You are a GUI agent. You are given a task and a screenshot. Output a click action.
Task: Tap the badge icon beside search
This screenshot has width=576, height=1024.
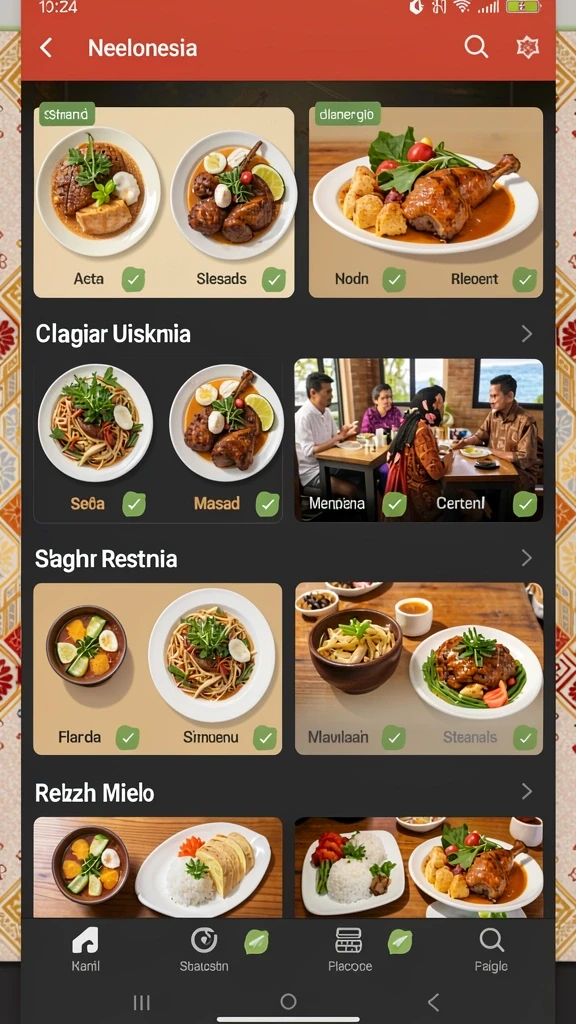(x=528, y=48)
